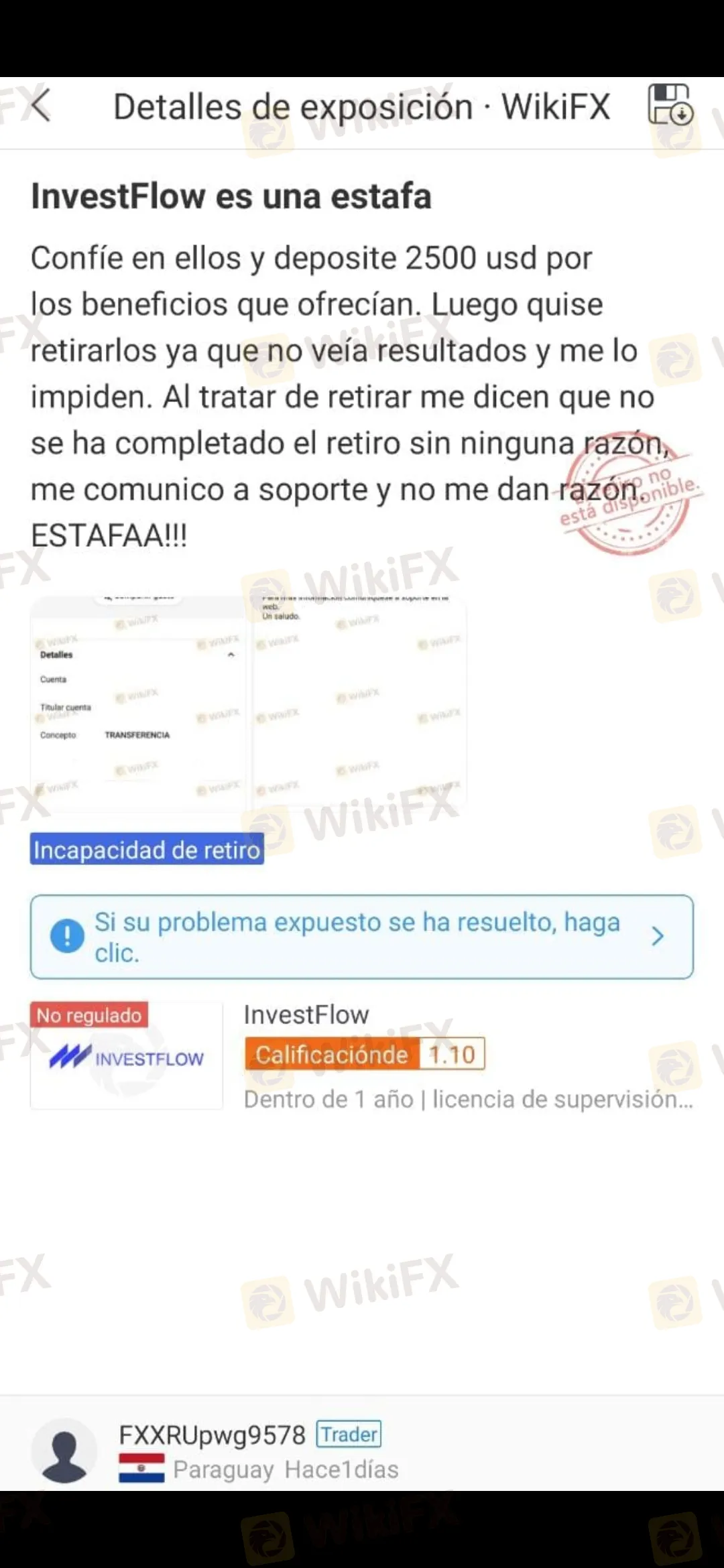Tap the 'problema expuesto se ha resuelto' banner

362,936
